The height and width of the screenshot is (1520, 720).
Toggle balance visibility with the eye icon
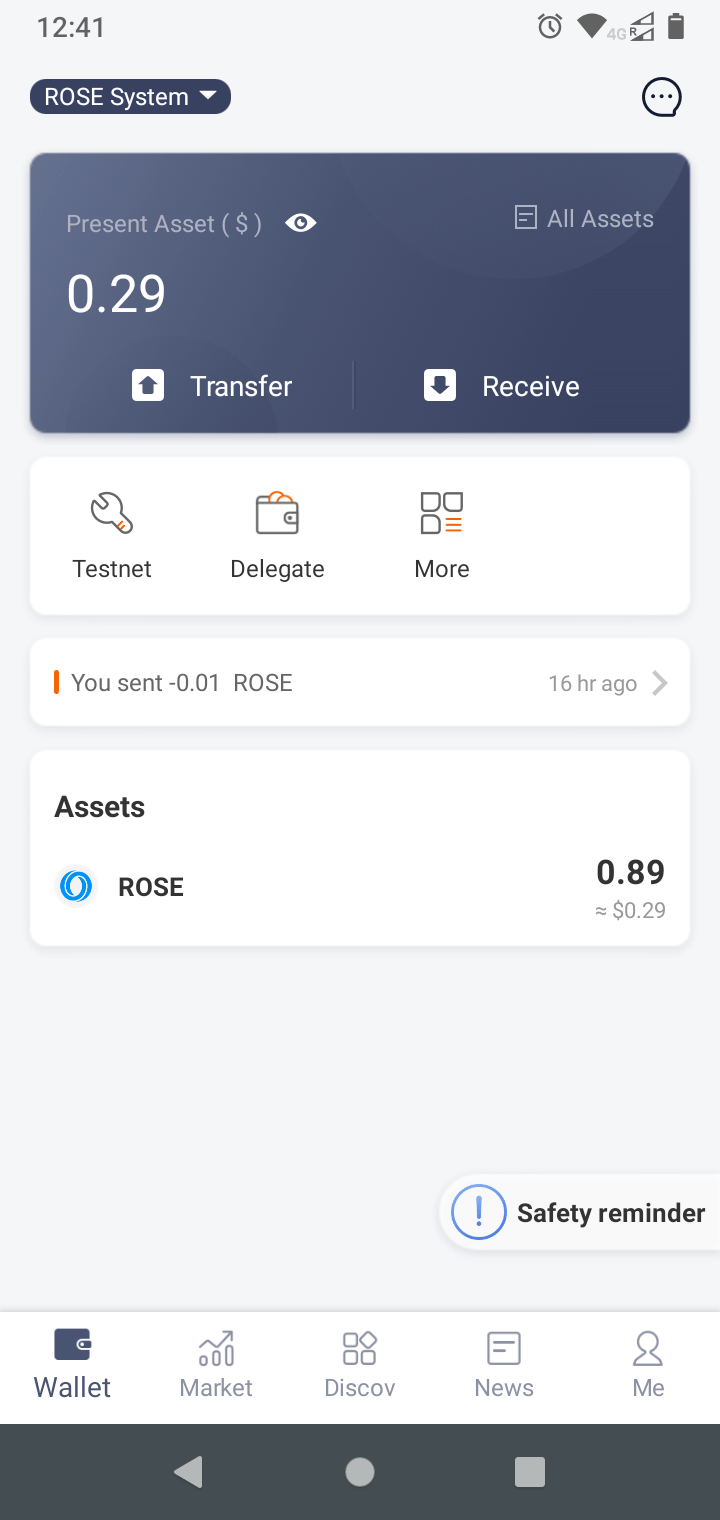coord(300,223)
